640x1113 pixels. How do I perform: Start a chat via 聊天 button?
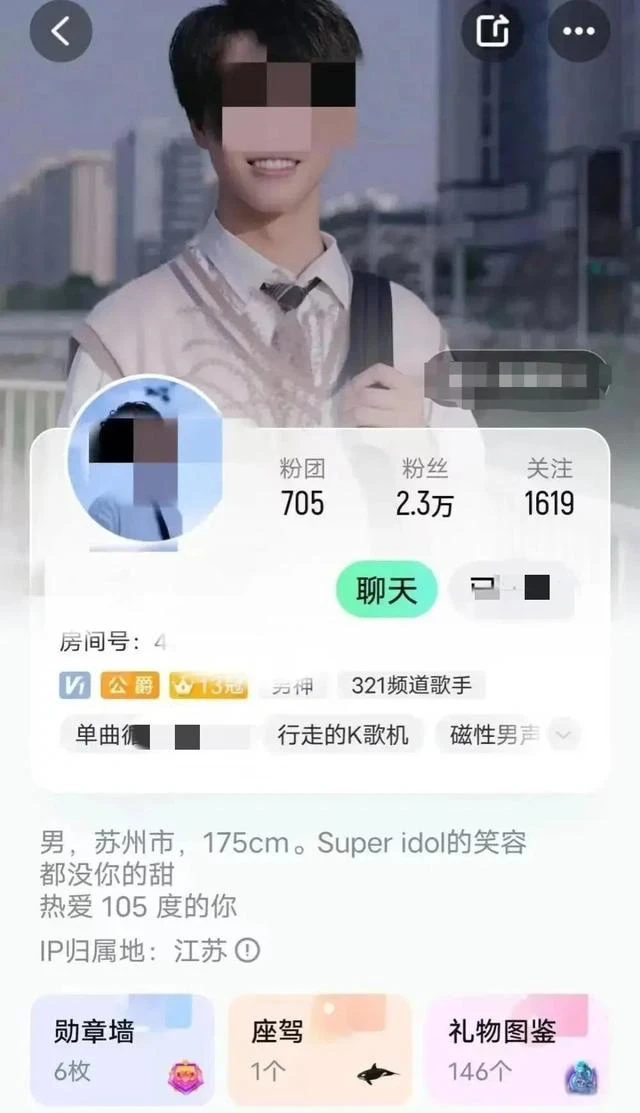click(x=387, y=591)
